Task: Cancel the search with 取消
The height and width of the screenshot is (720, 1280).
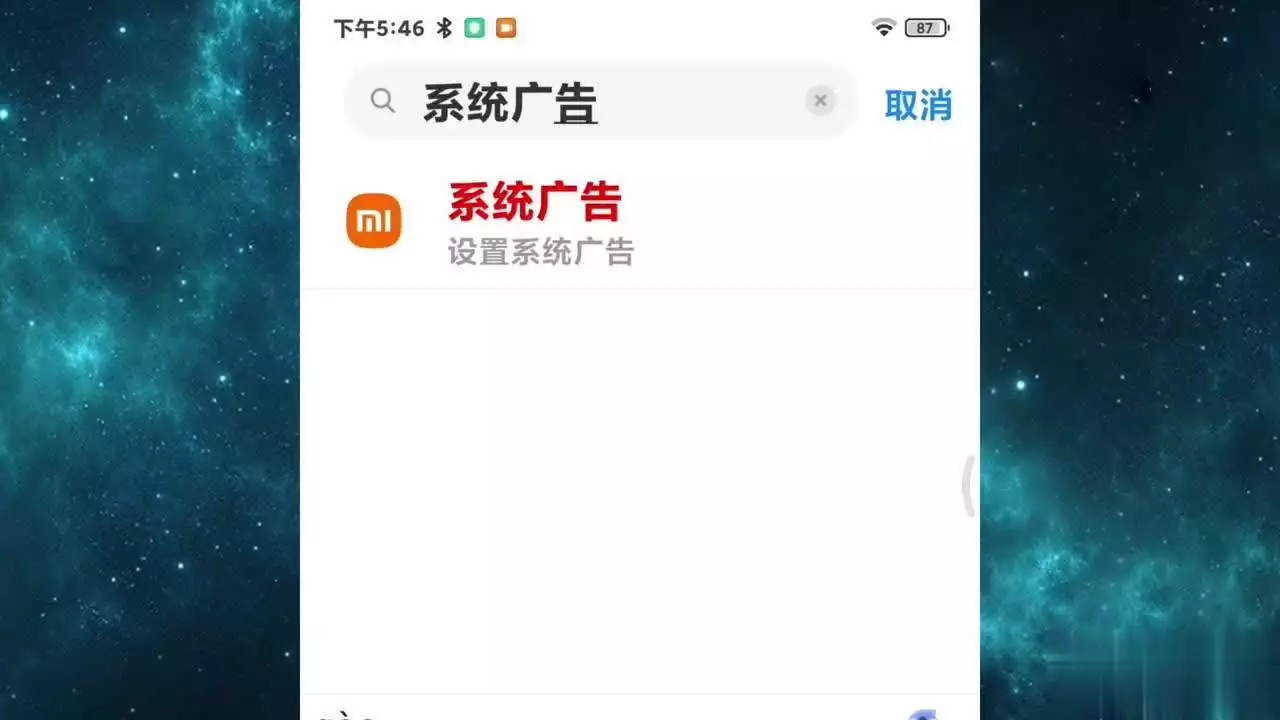Action: [x=917, y=104]
